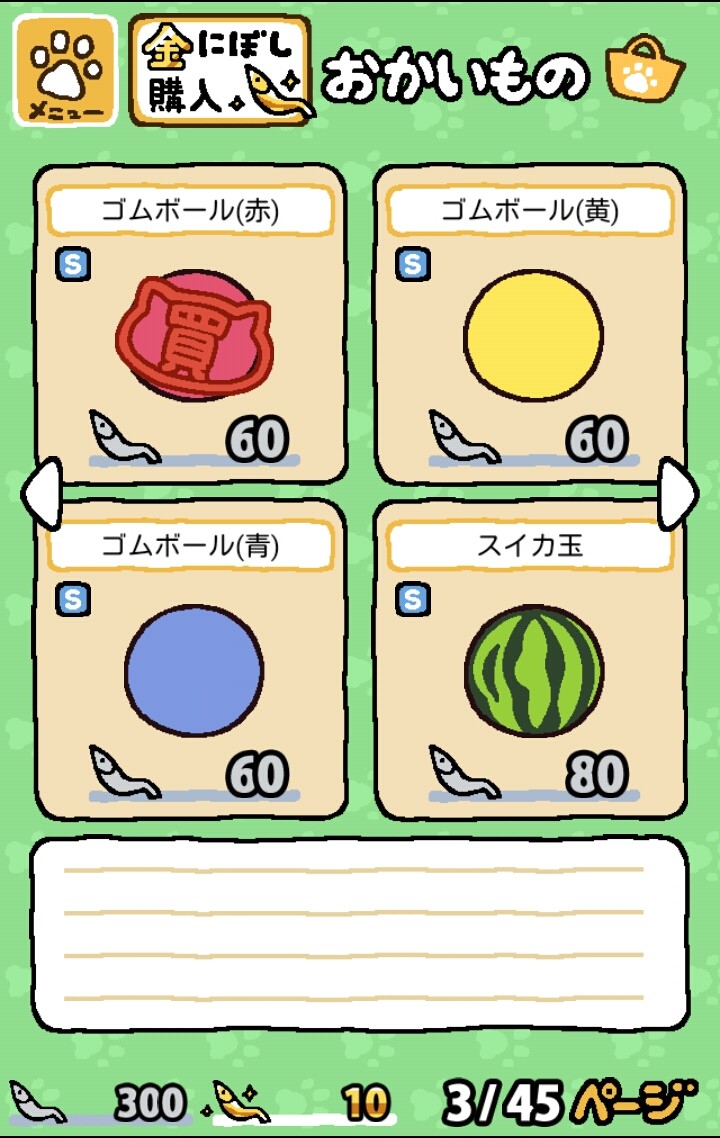Open the paw menu button

pos(65,70)
